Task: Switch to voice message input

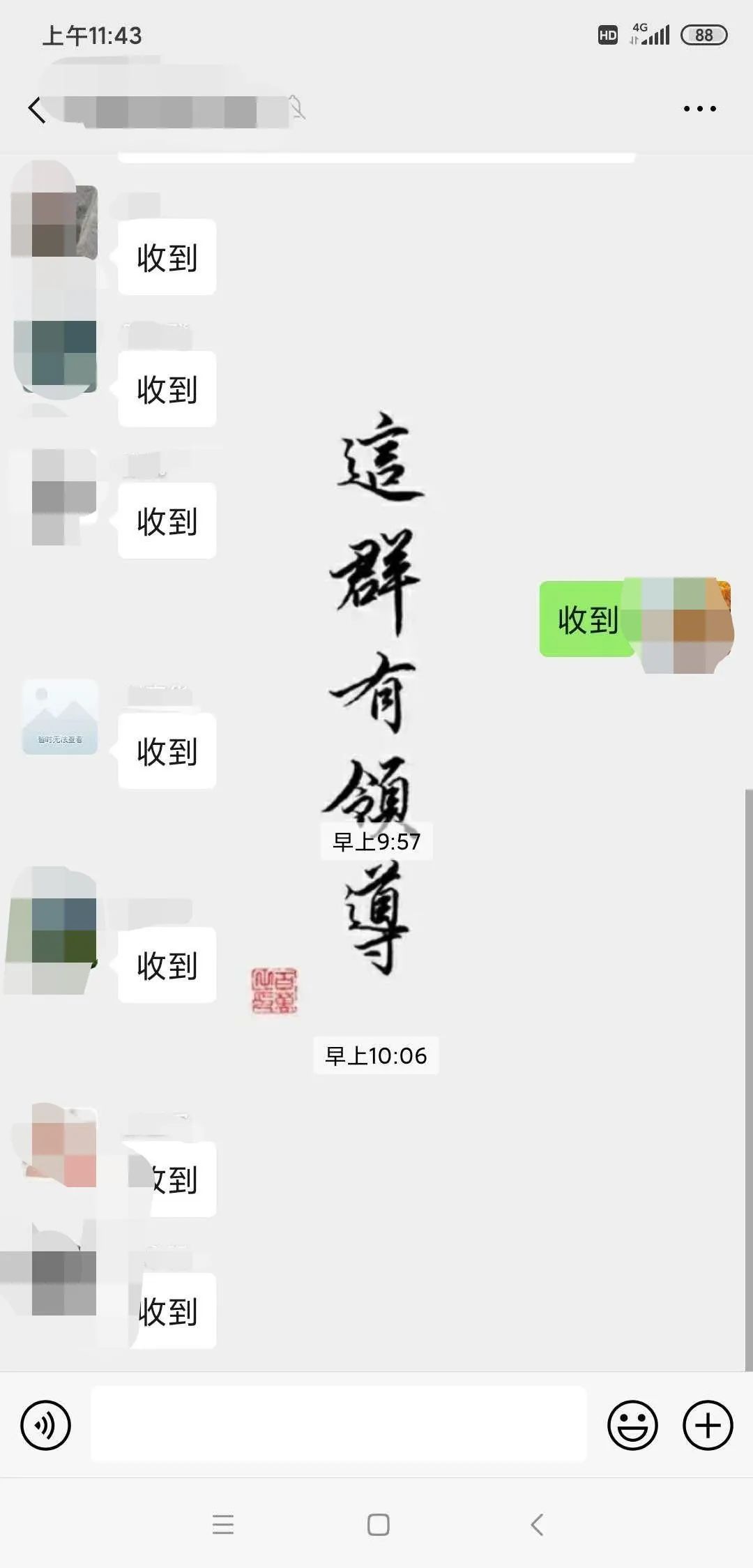Action: [45, 1425]
